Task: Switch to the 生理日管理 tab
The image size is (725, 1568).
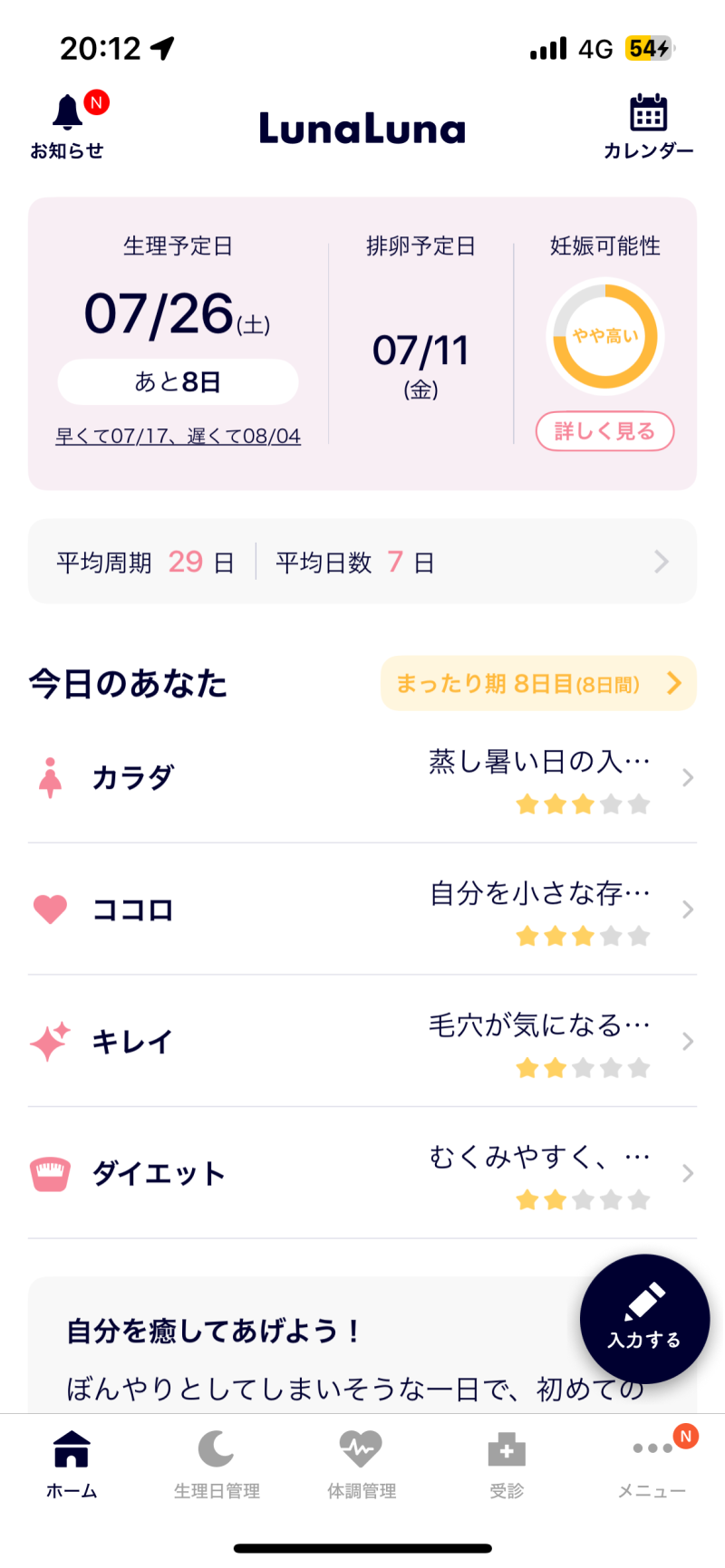Action: pyautogui.click(x=217, y=1464)
